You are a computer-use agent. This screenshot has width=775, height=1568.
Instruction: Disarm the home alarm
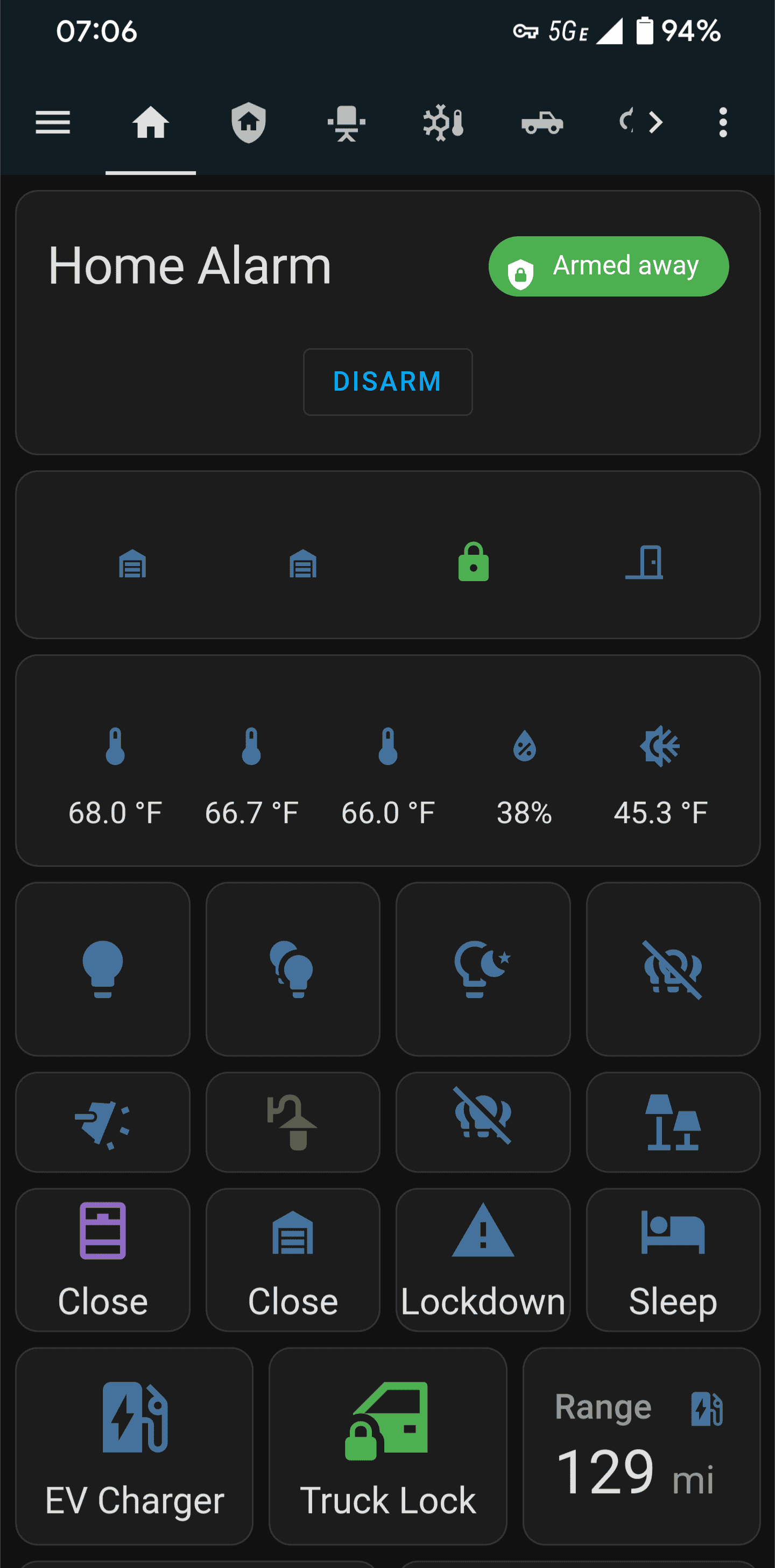point(387,382)
